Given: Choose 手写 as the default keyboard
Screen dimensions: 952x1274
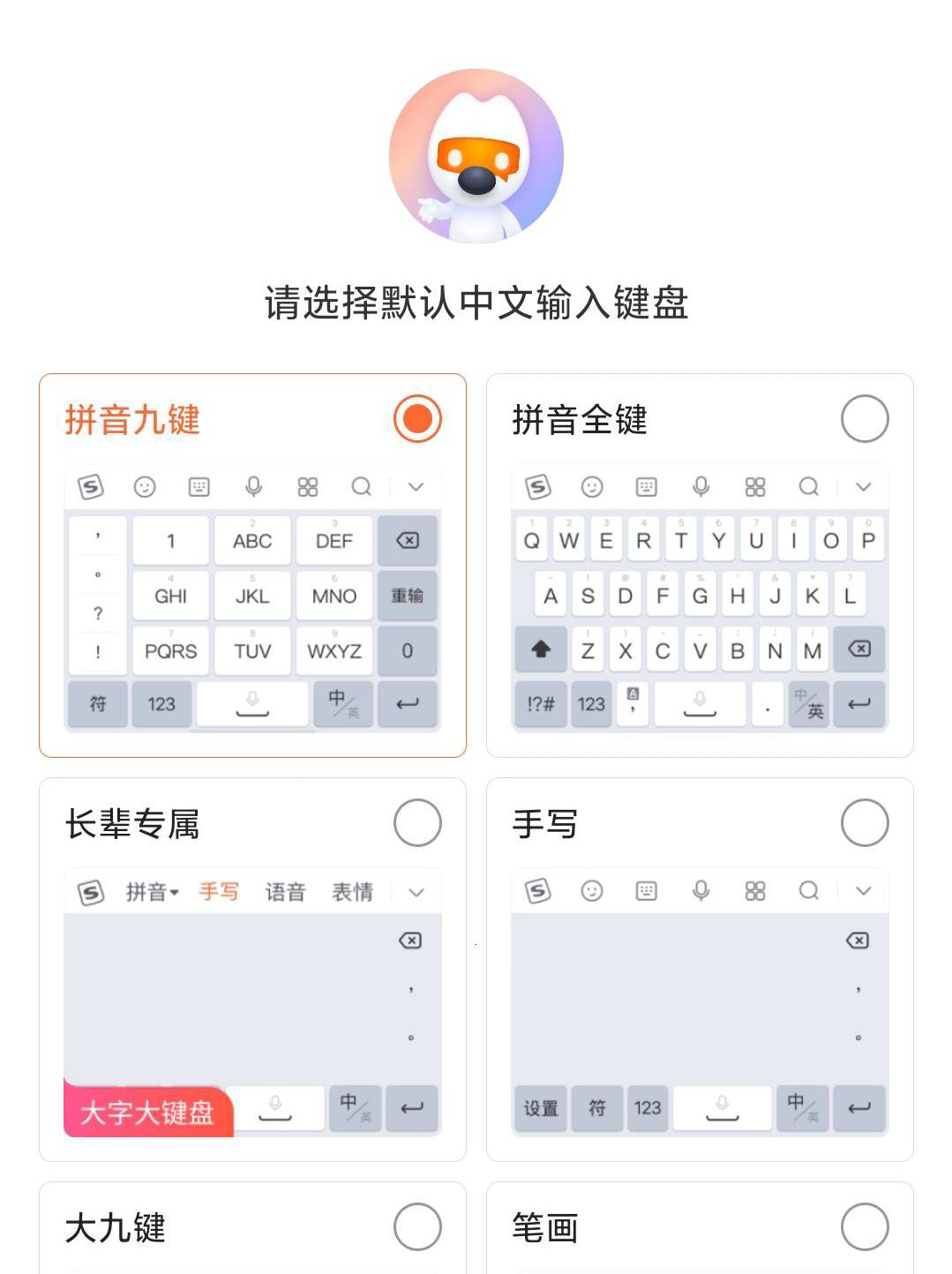Looking at the screenshot, I should point(864,823).
